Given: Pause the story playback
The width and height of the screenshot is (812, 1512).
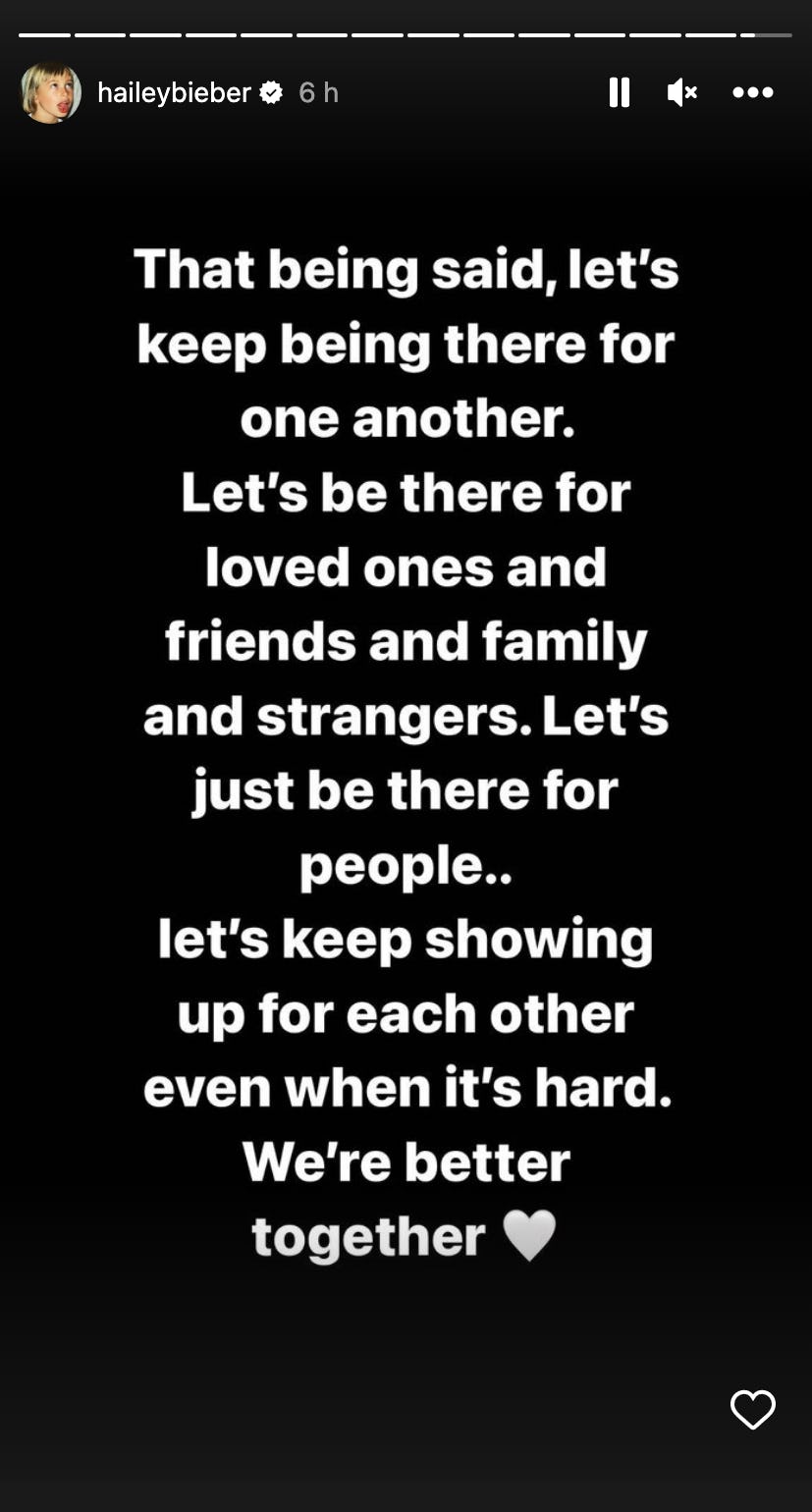Looking at the screenshot, I should 619,92.
